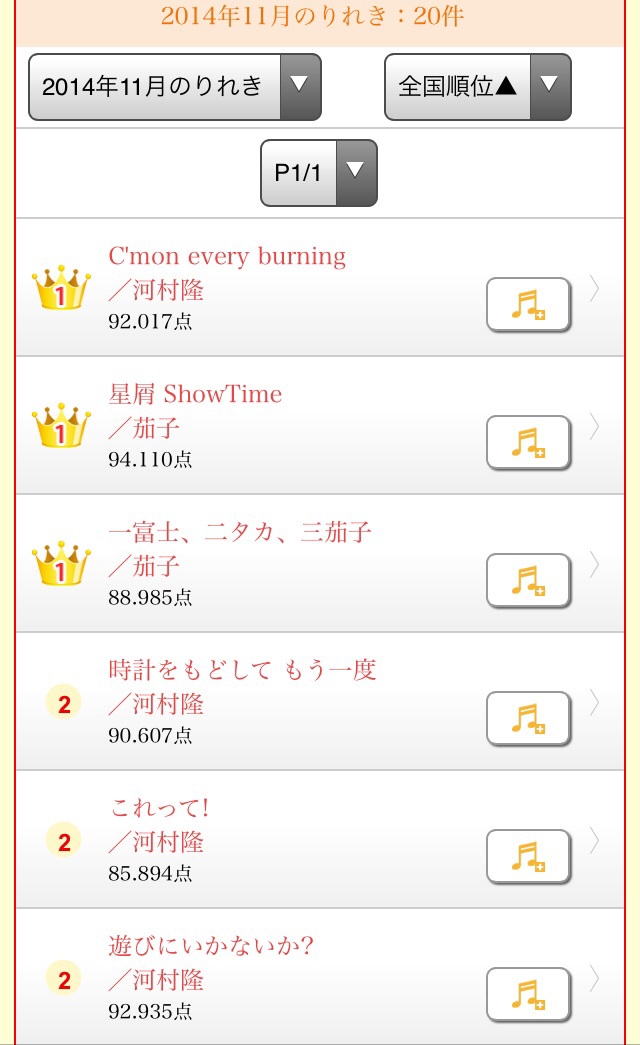
Task: Add C'mon every burning via its music note button
Action: point(528,304)
